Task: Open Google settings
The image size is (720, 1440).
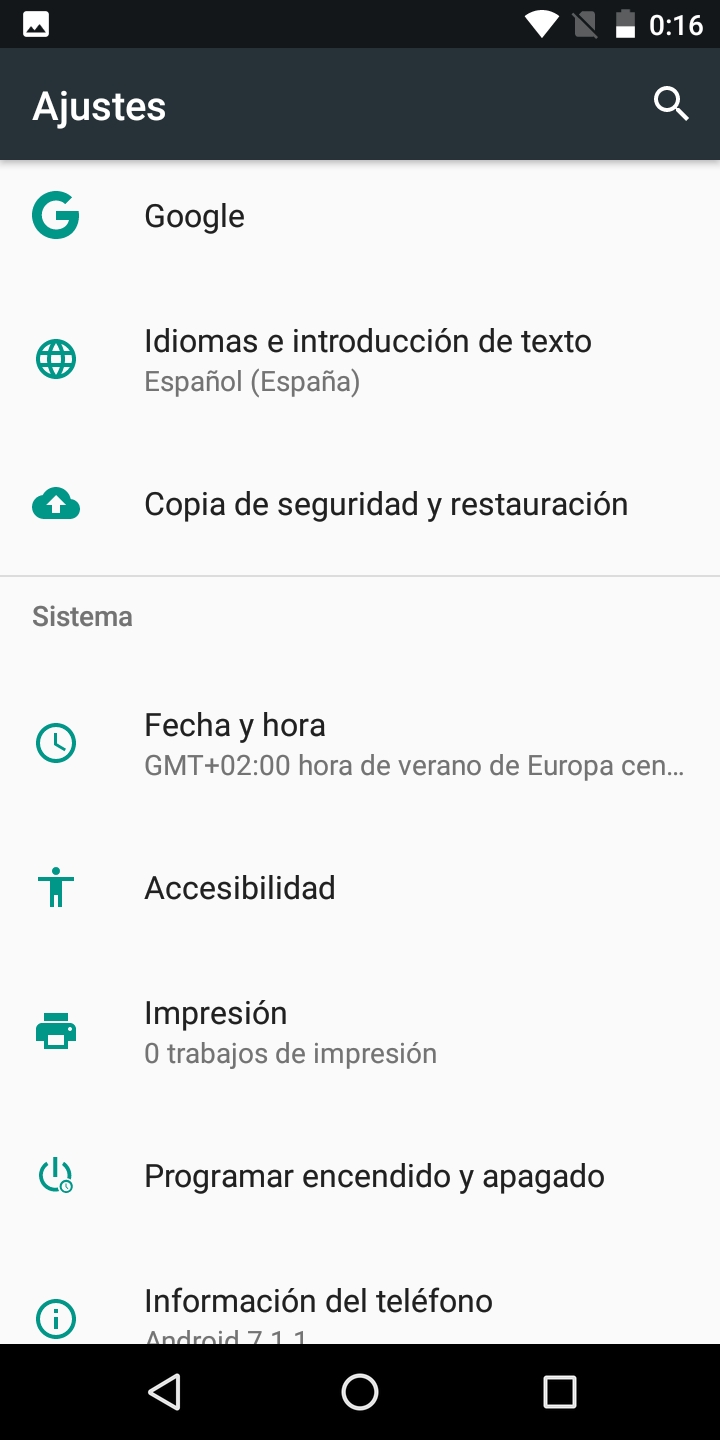Action: [x=194, y=216]
